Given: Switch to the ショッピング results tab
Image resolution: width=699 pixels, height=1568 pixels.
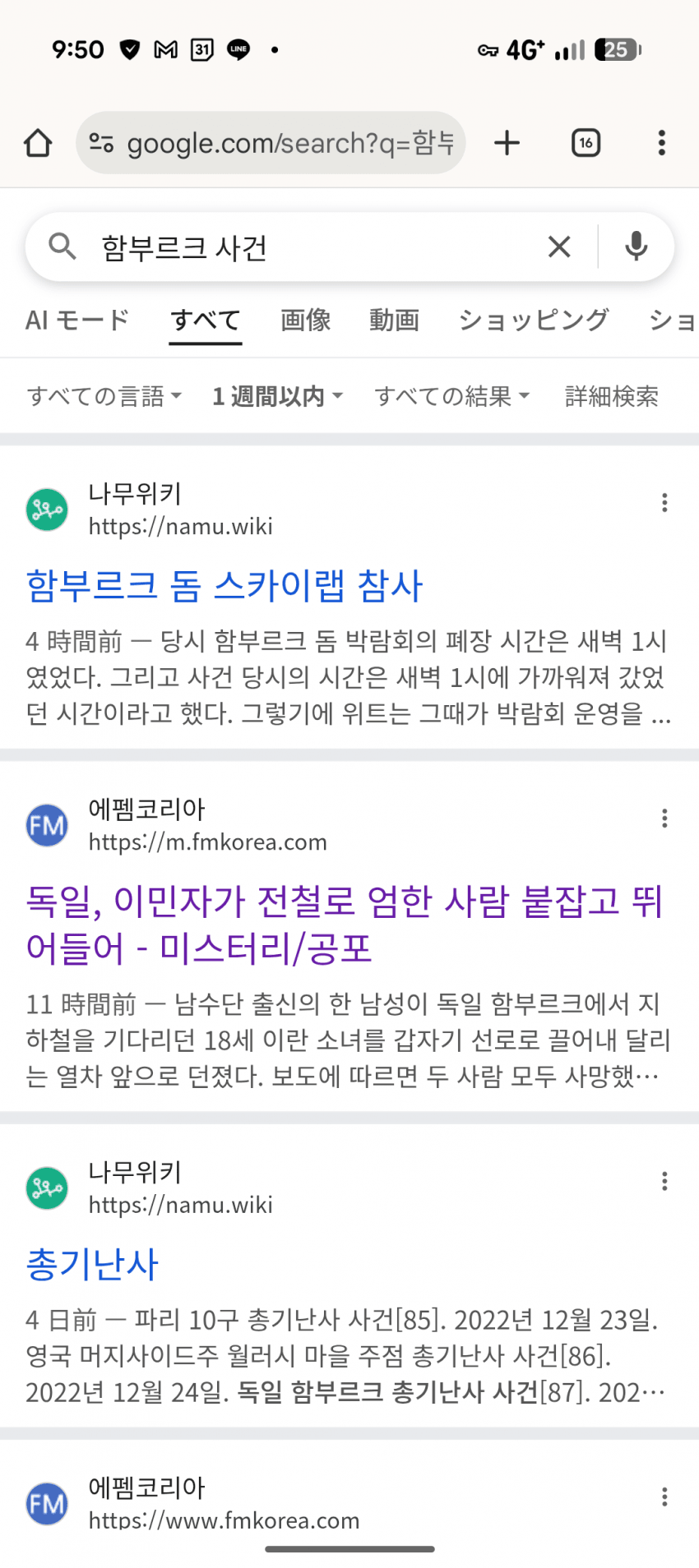Looking at the screenshot, I should pyautogui.click(x=533, y=320).
